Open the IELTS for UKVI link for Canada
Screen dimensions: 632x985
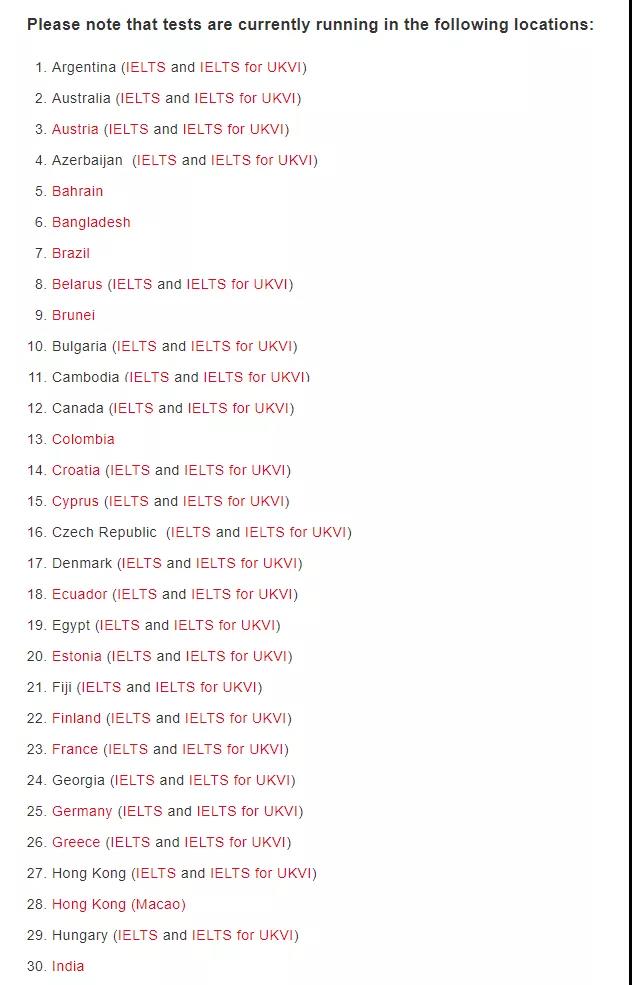click(x=238, y=408)
